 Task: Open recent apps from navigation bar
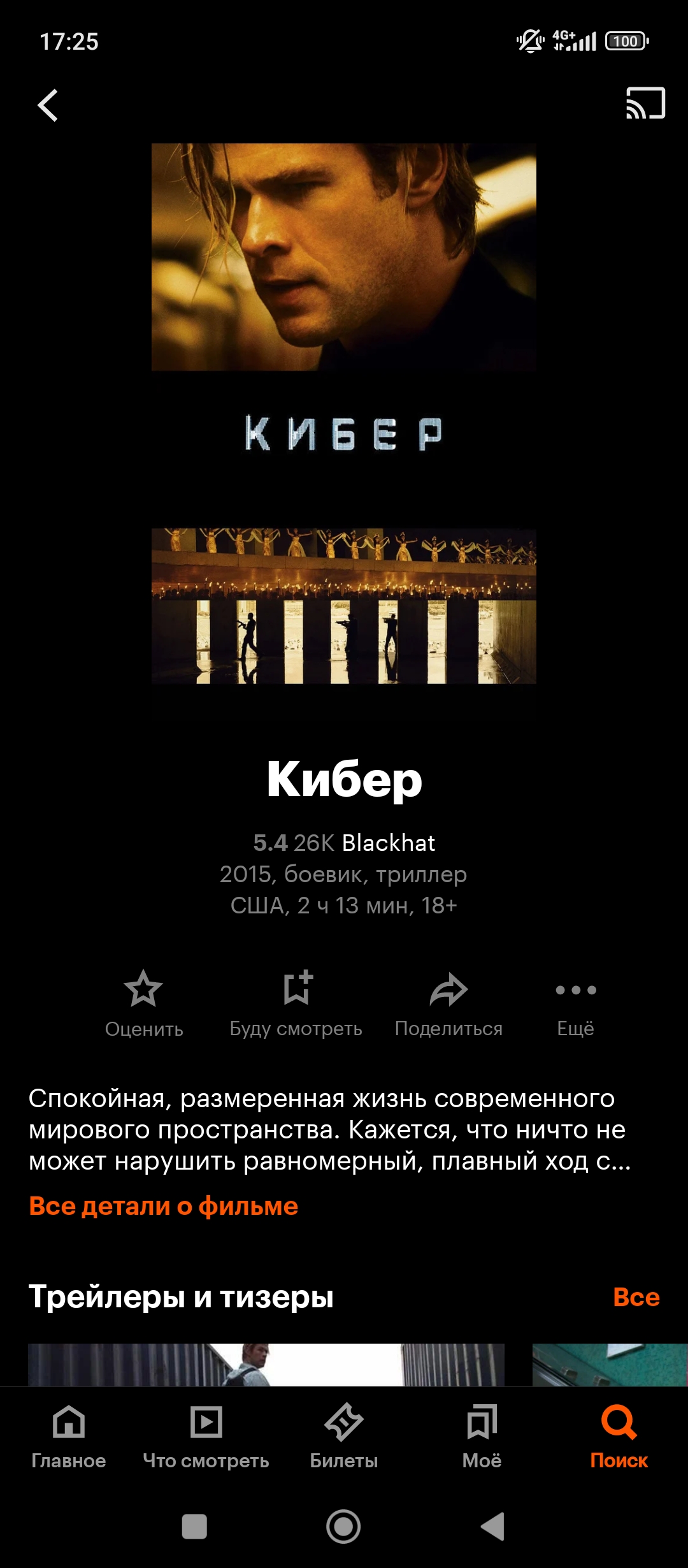[194, 1527]
